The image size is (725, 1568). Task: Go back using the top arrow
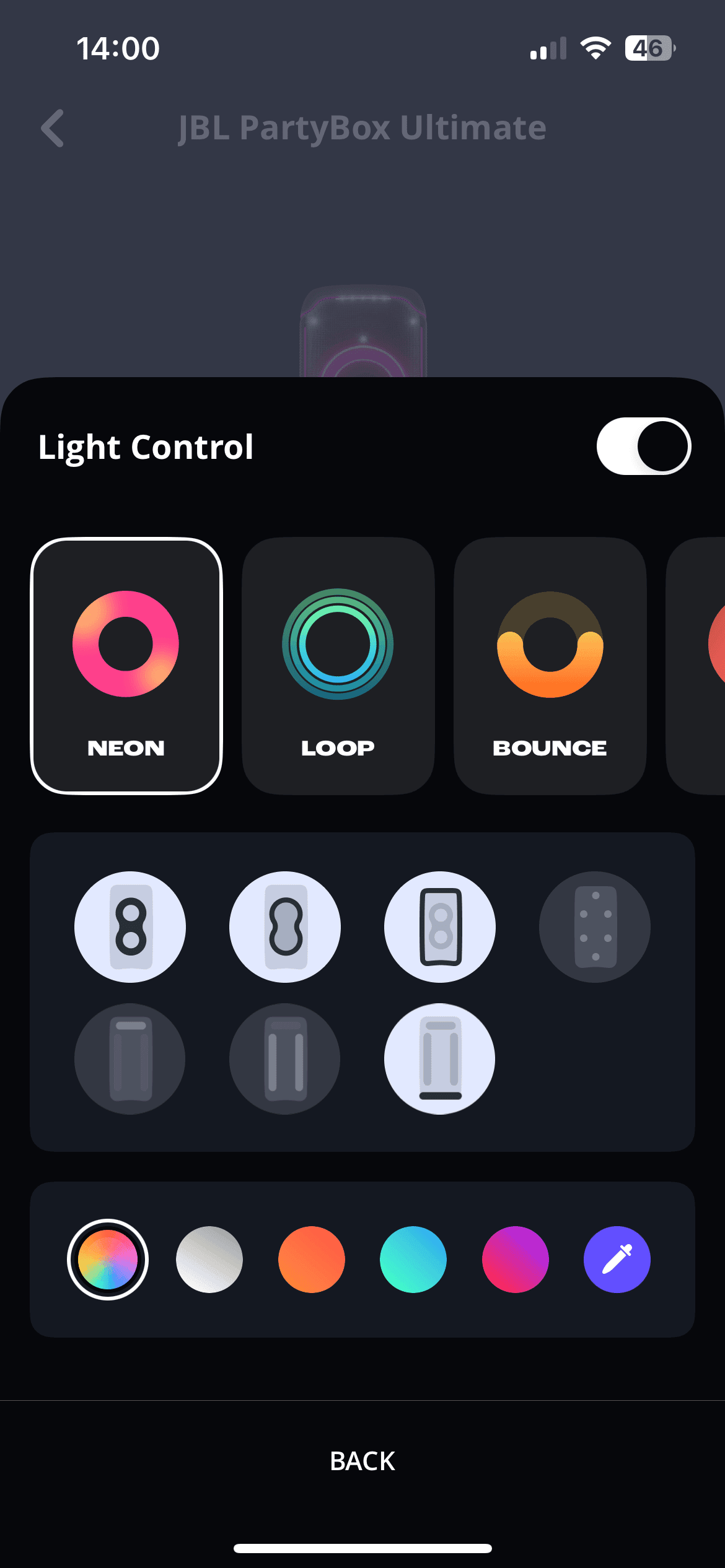(x=53, y=128)
